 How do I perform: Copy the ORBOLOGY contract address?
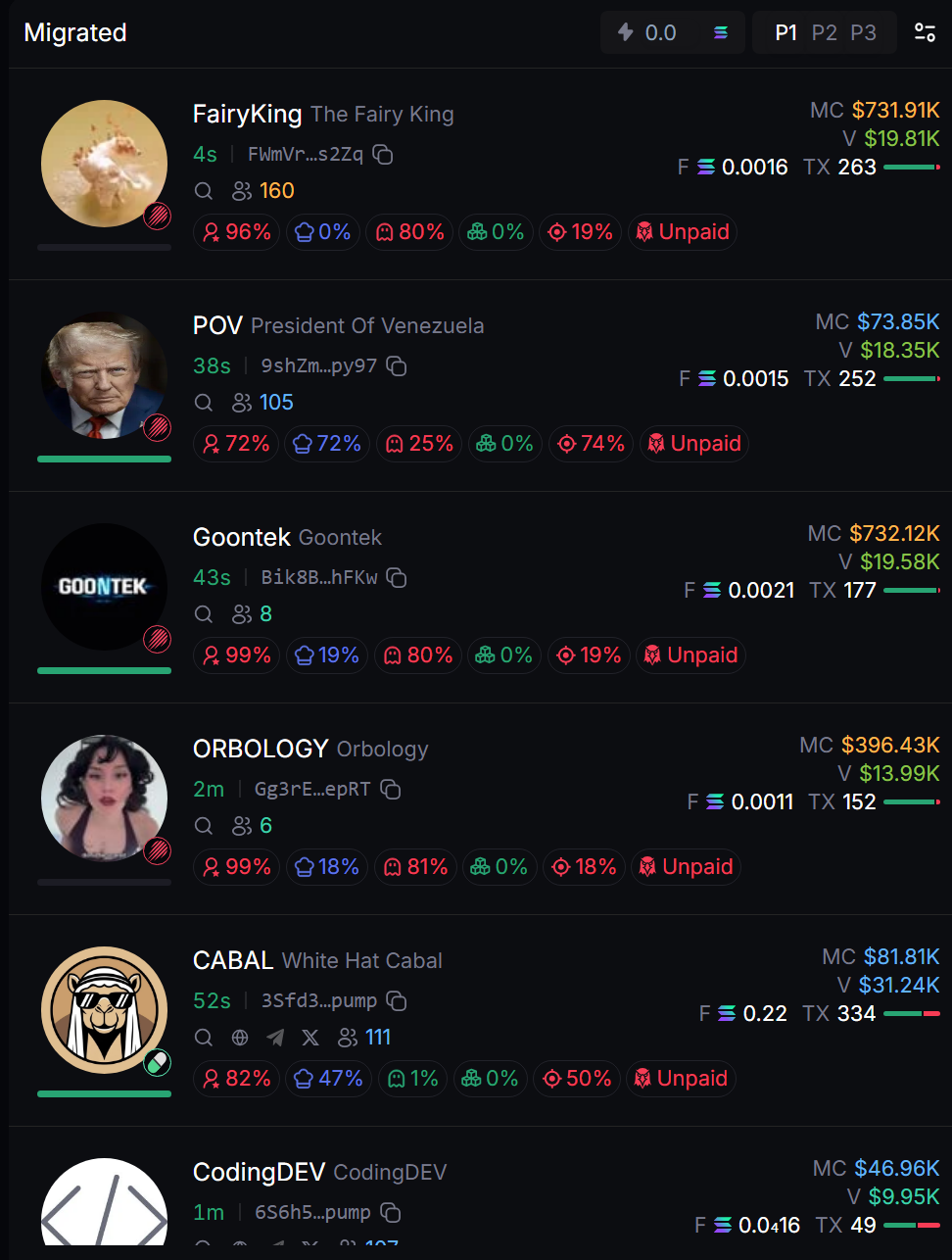[x=391, y=790]
